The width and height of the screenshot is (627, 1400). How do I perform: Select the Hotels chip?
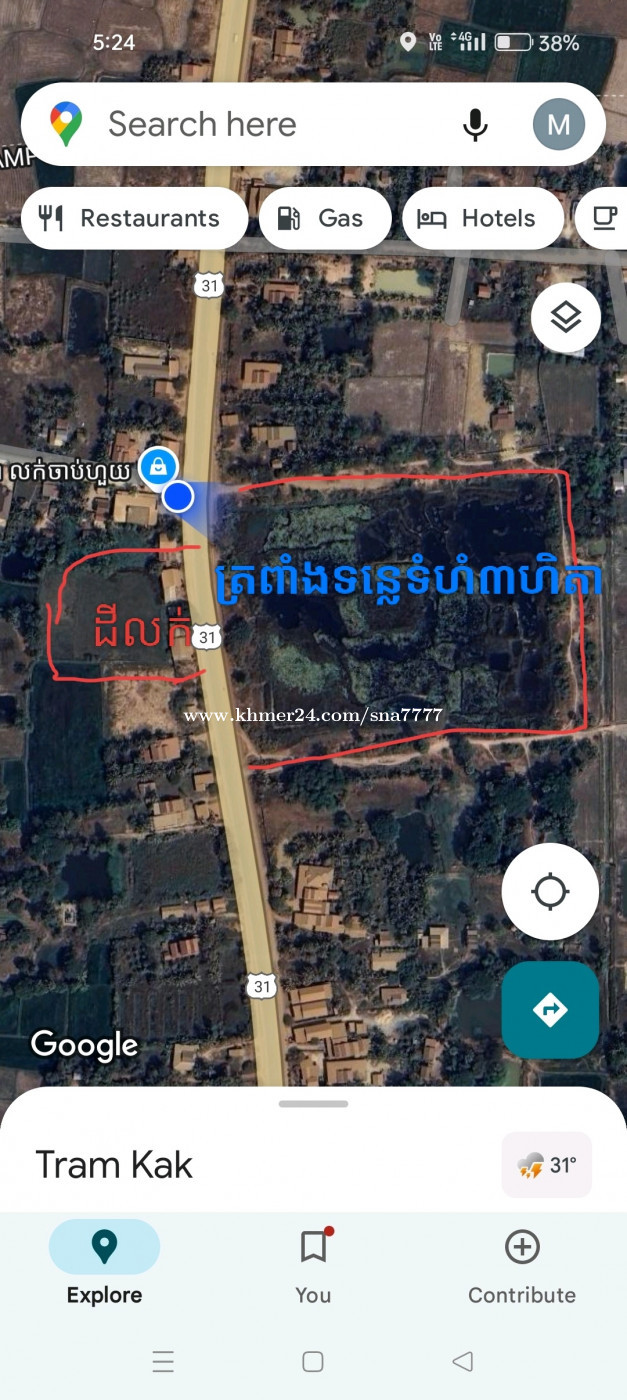(x=483, y=218)
